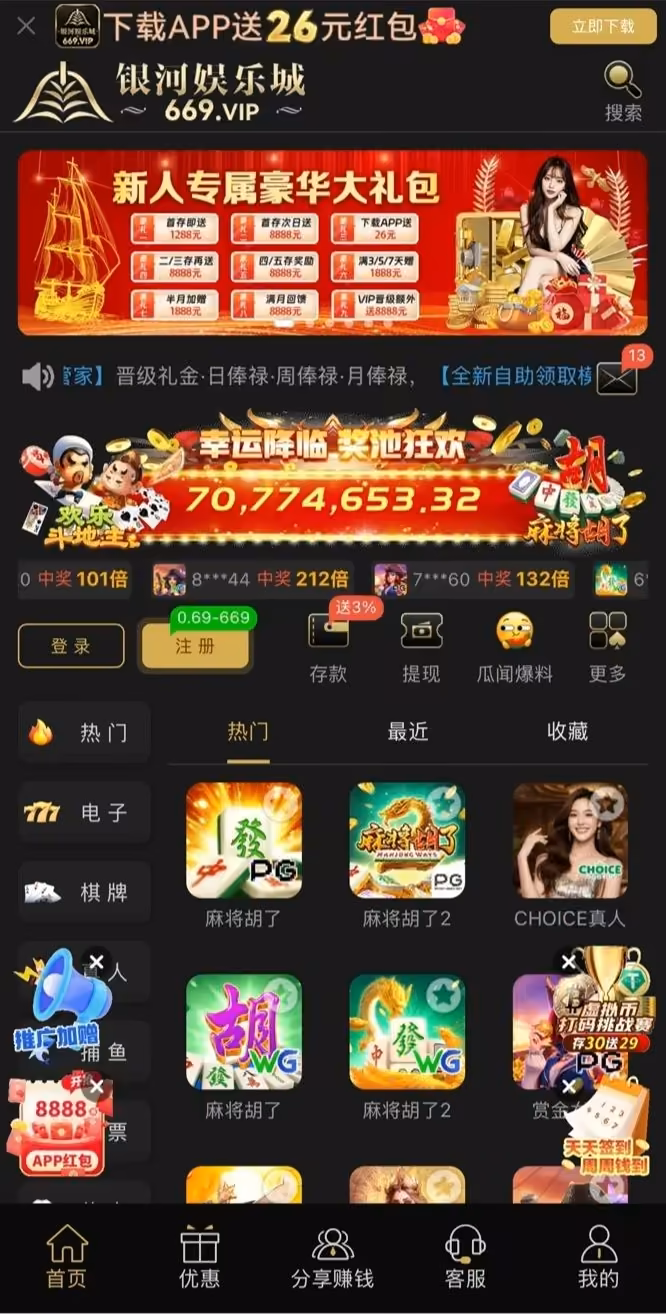Switch to the 最近 recent tab
The width and height of the screenshot is (666, 1314).
coord(408,731)
